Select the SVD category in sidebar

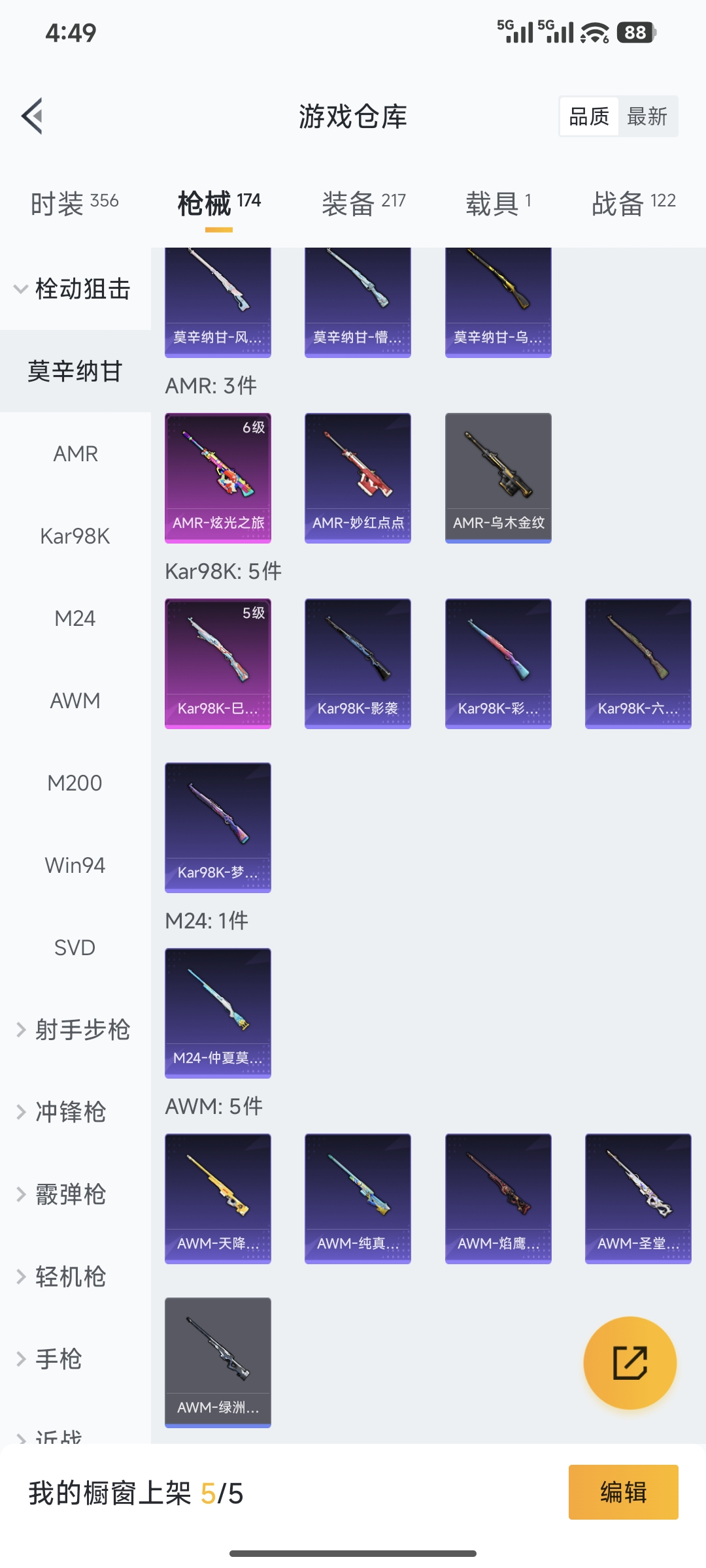(75, 948)
